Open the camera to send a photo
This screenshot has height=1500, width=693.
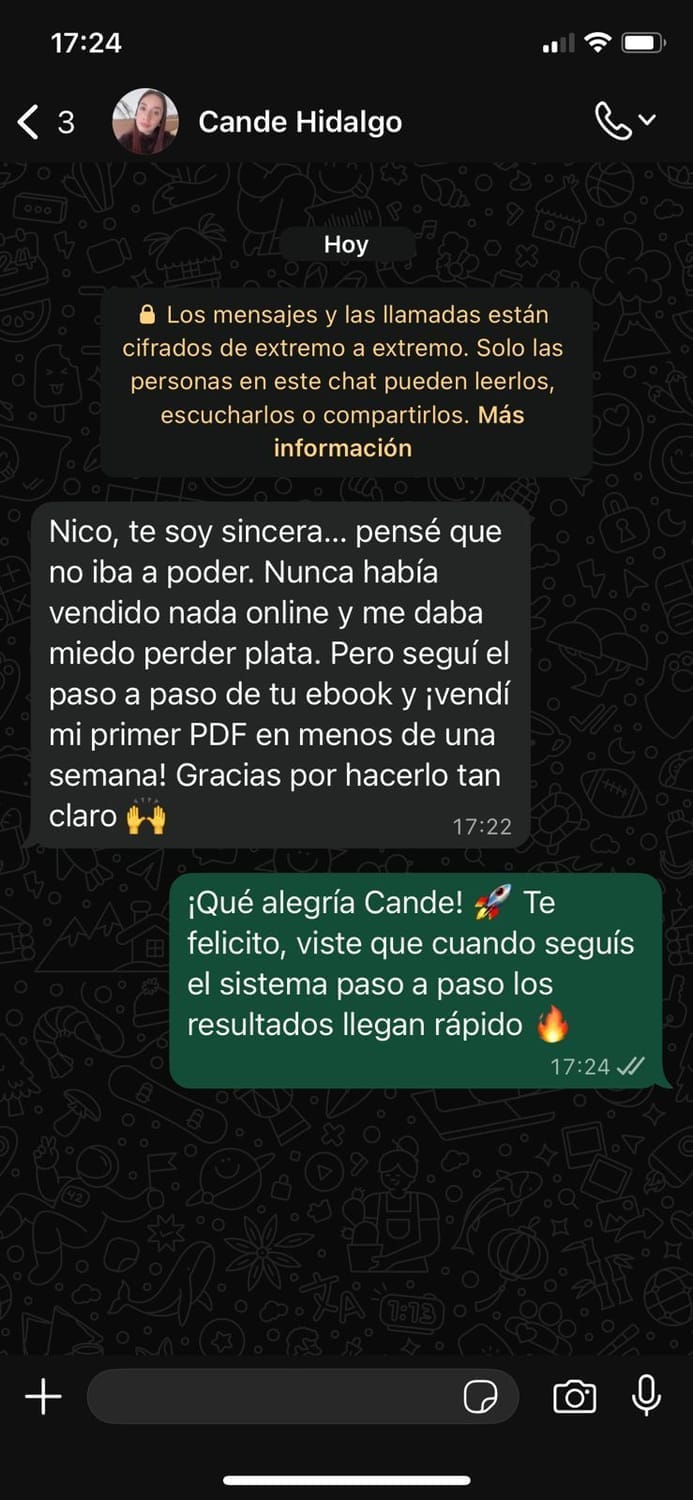pyautogui.click(x=574, y=1396)
